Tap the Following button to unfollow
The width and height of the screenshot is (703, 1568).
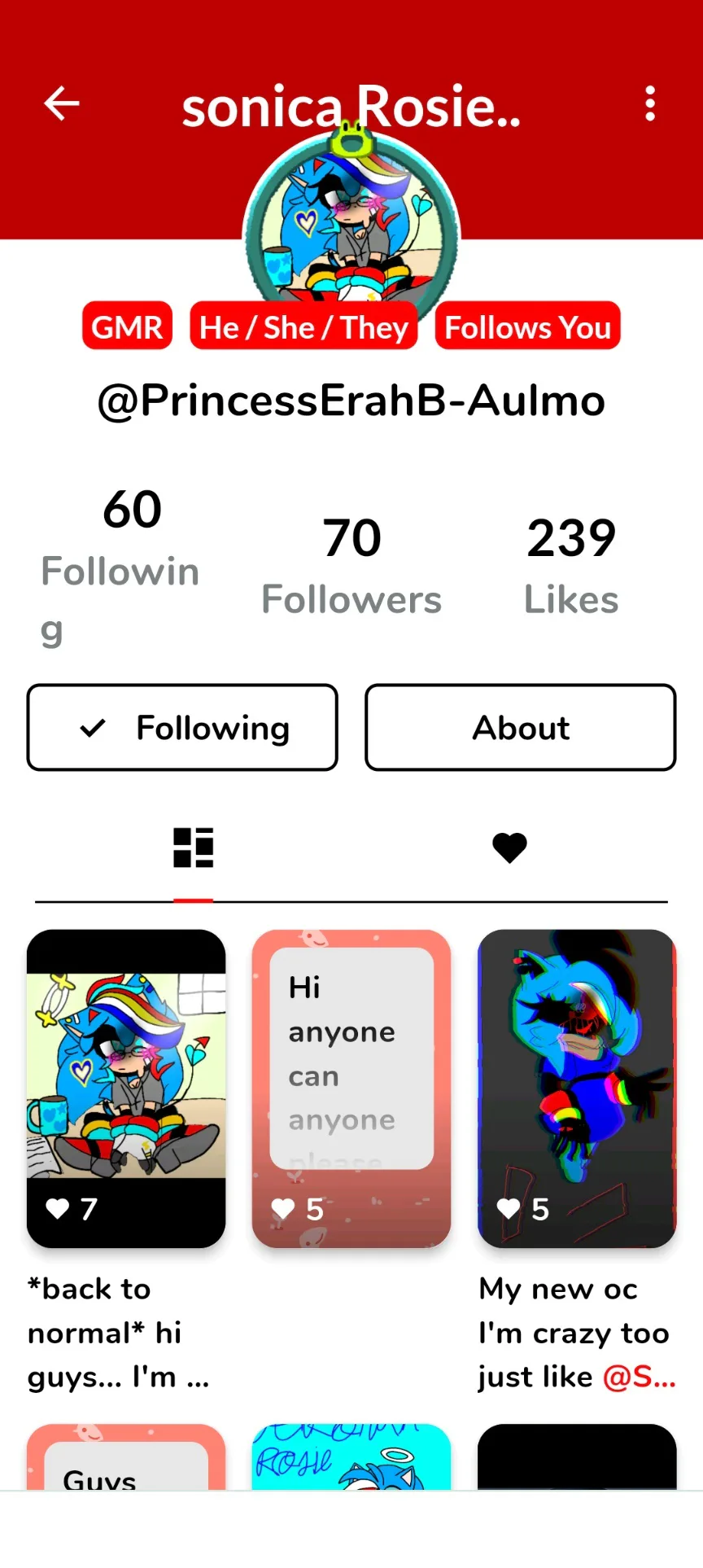pyautogui.click(x=182, y=727)
